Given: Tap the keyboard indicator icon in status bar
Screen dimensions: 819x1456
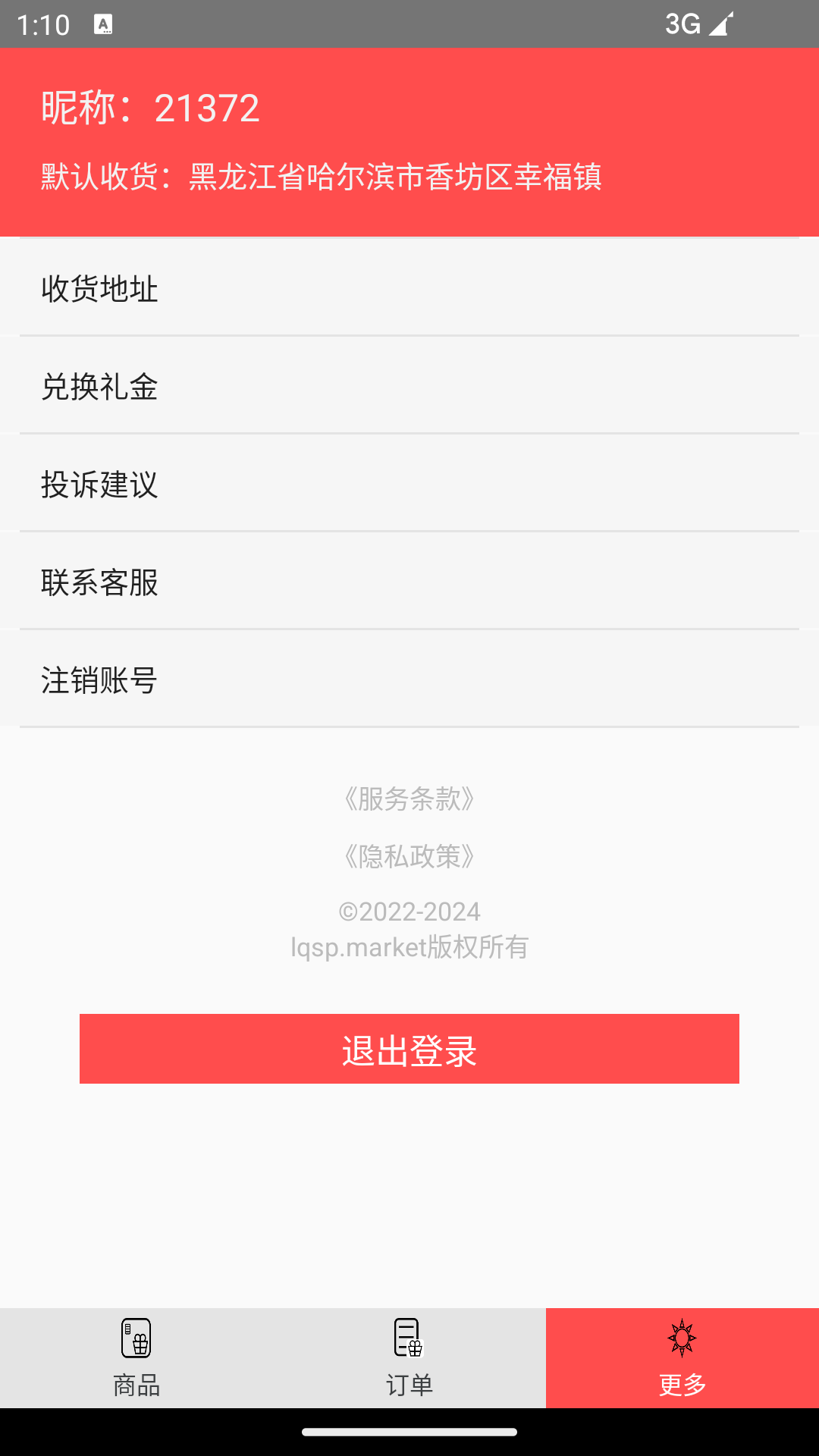Looking at the screenshot, I should [x=102, y=24].
